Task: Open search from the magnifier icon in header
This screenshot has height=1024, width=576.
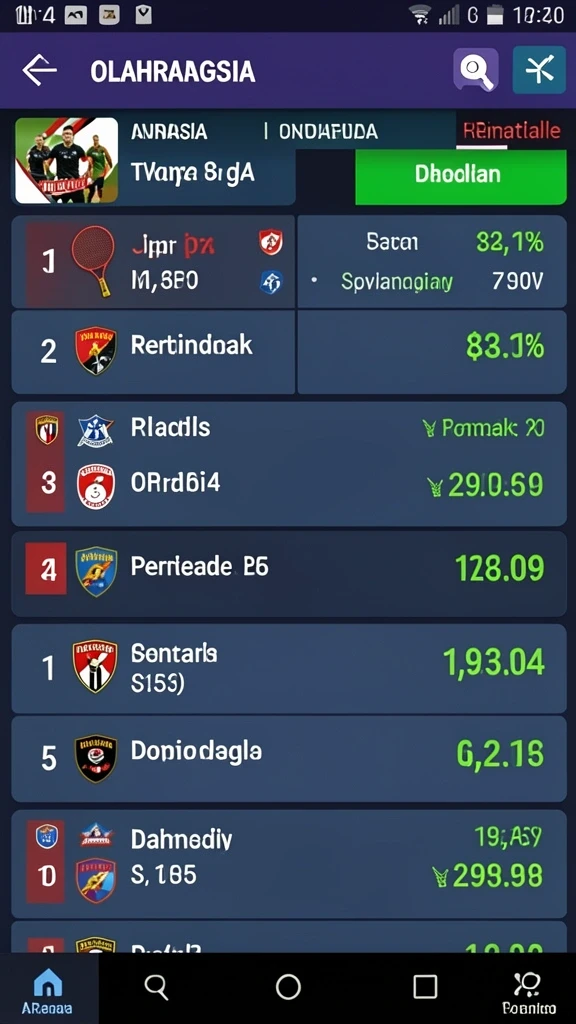Action: click(476, 70)
